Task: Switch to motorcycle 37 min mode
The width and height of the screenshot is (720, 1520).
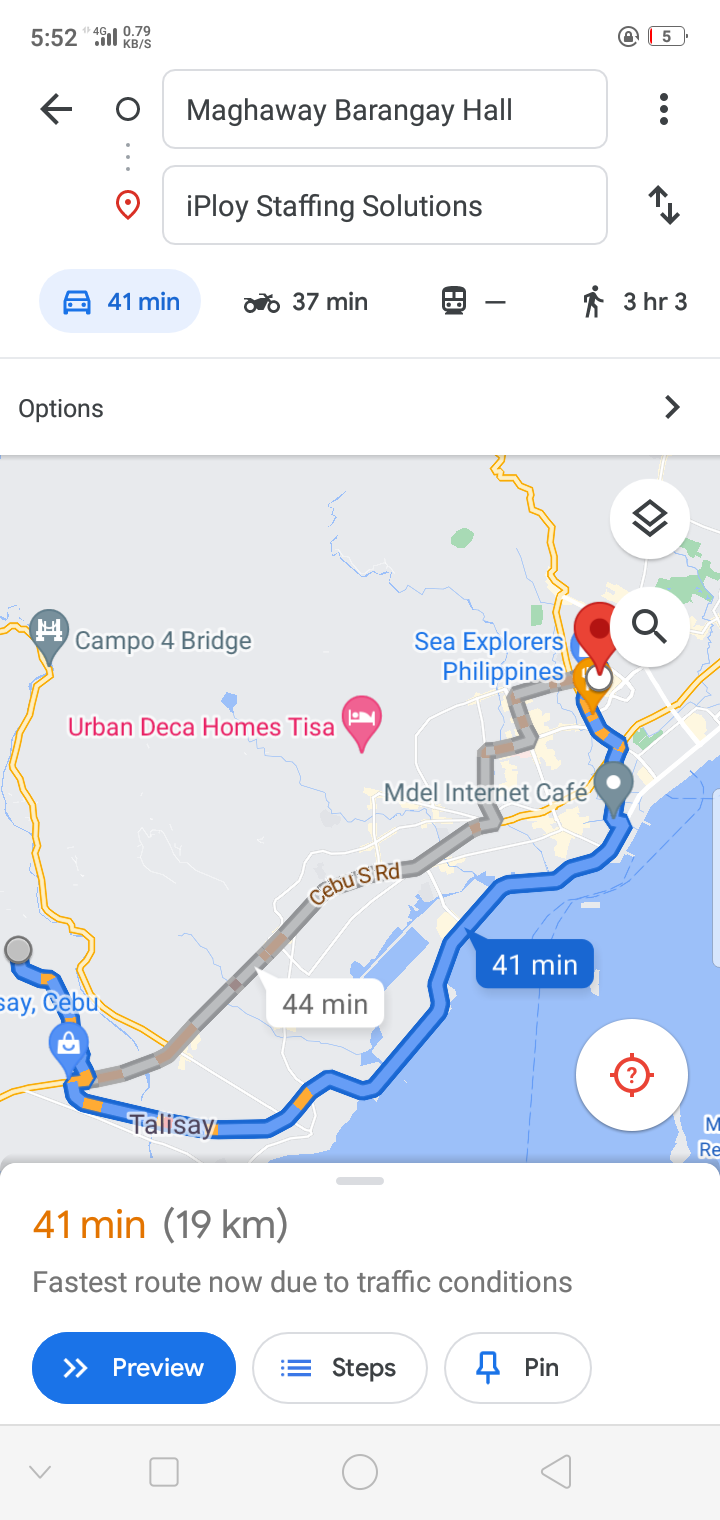Action: pyautogui.click(x=306, y=301)
